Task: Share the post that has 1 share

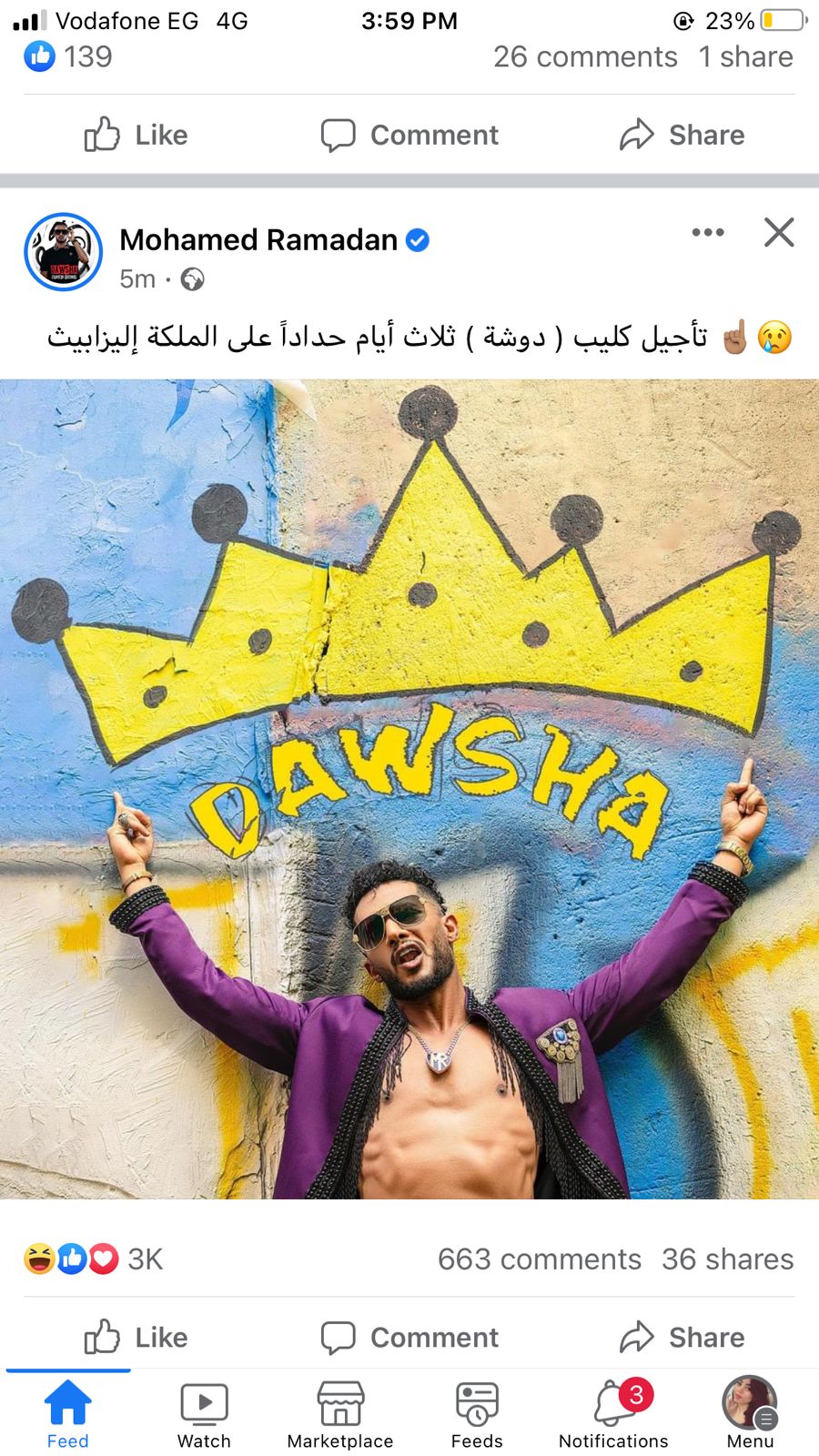Action: (x=682, y=135)
